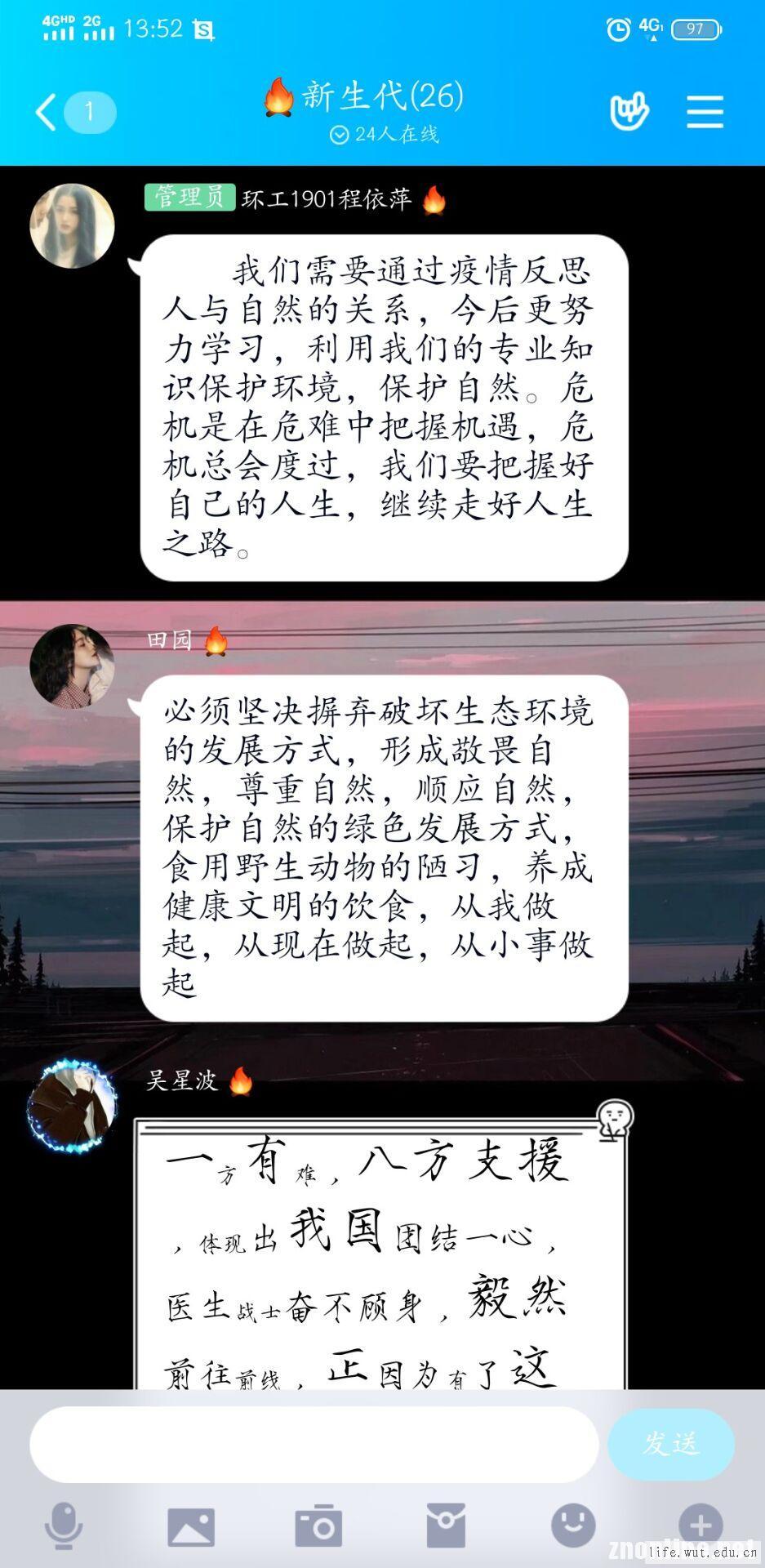Open 田园's profile avatar
This screenshot has width=765, height=1568.
tap(72, 666)
